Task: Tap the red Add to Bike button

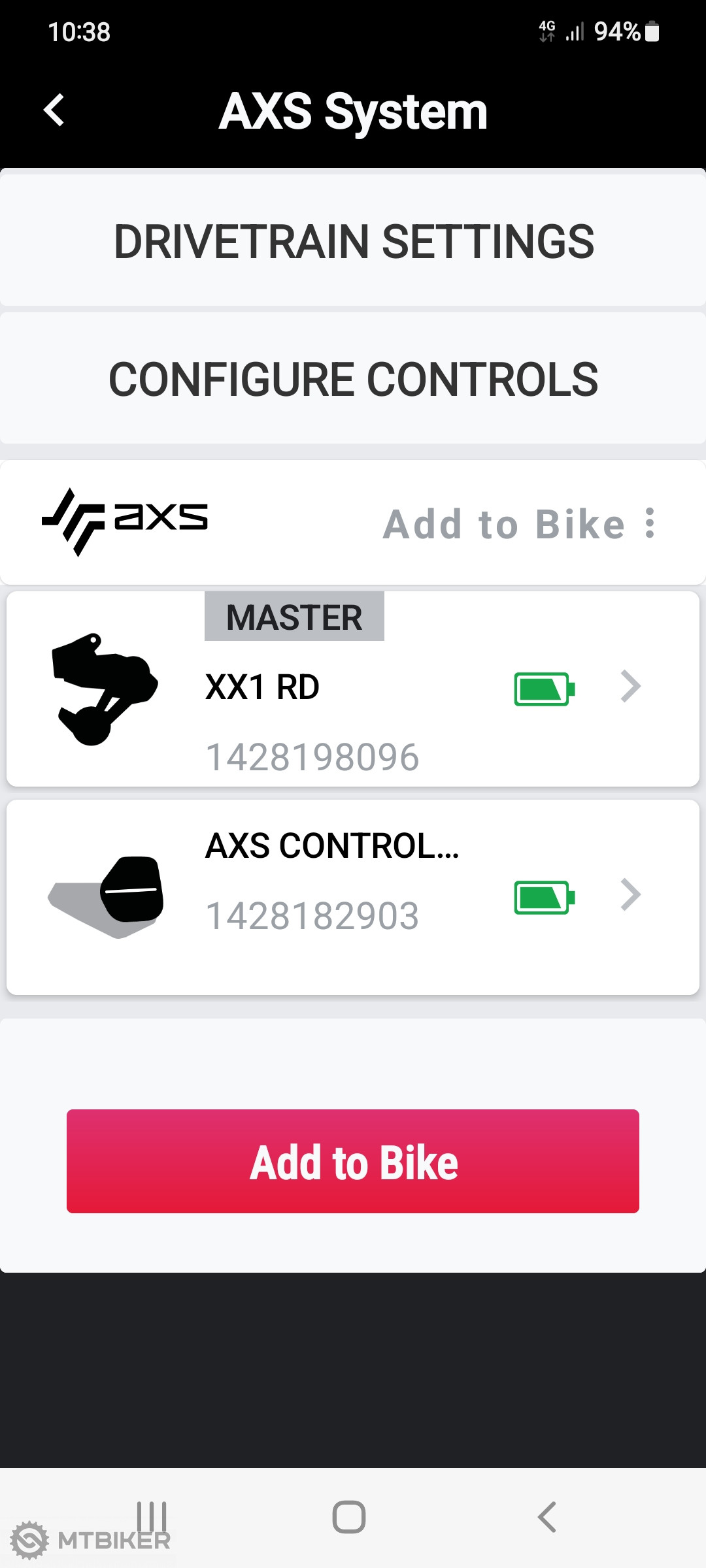Action: pos(353,1161)
